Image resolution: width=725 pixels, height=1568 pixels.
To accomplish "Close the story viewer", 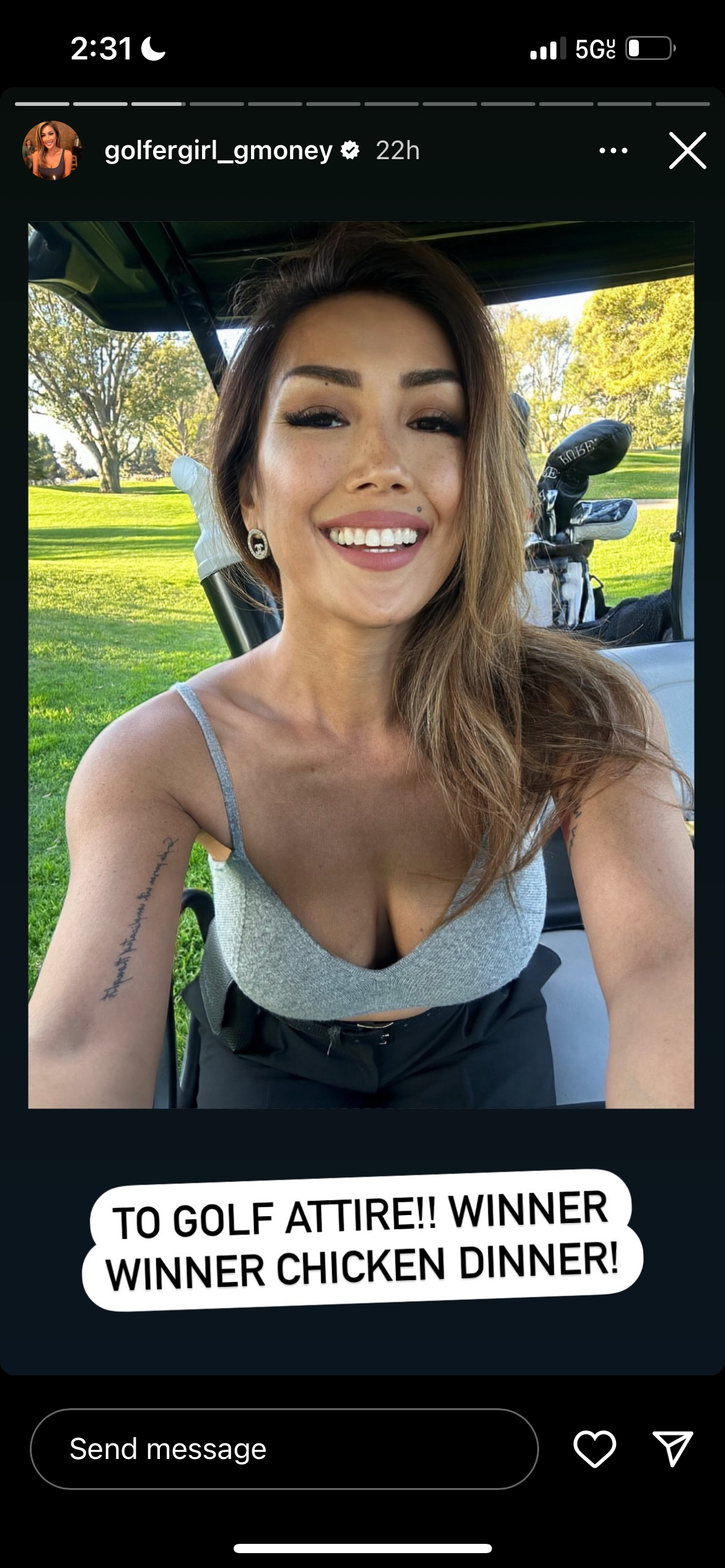I will coord(687,150).
